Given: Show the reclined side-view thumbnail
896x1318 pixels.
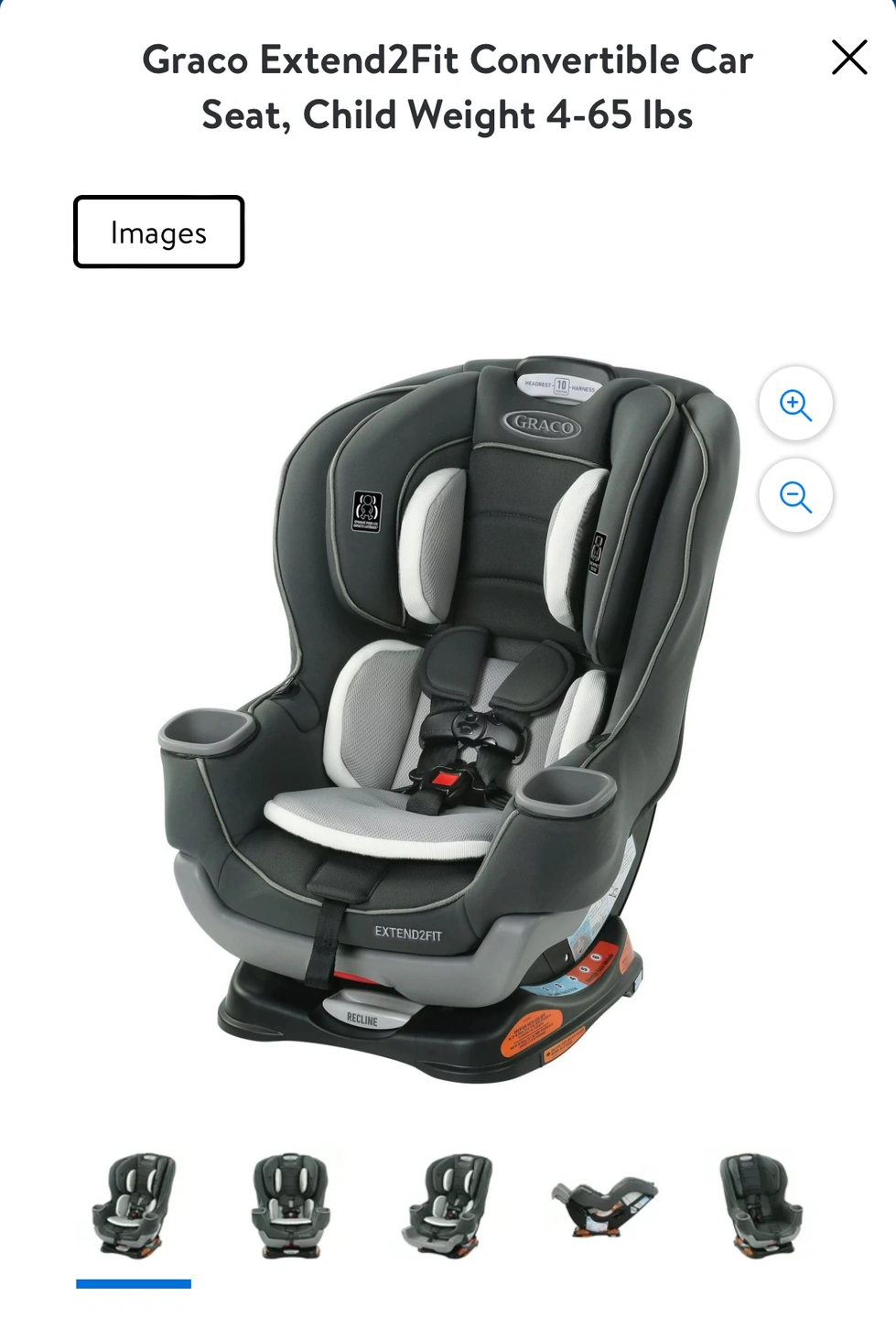Looking at the screenshot, I should 604,1205.
